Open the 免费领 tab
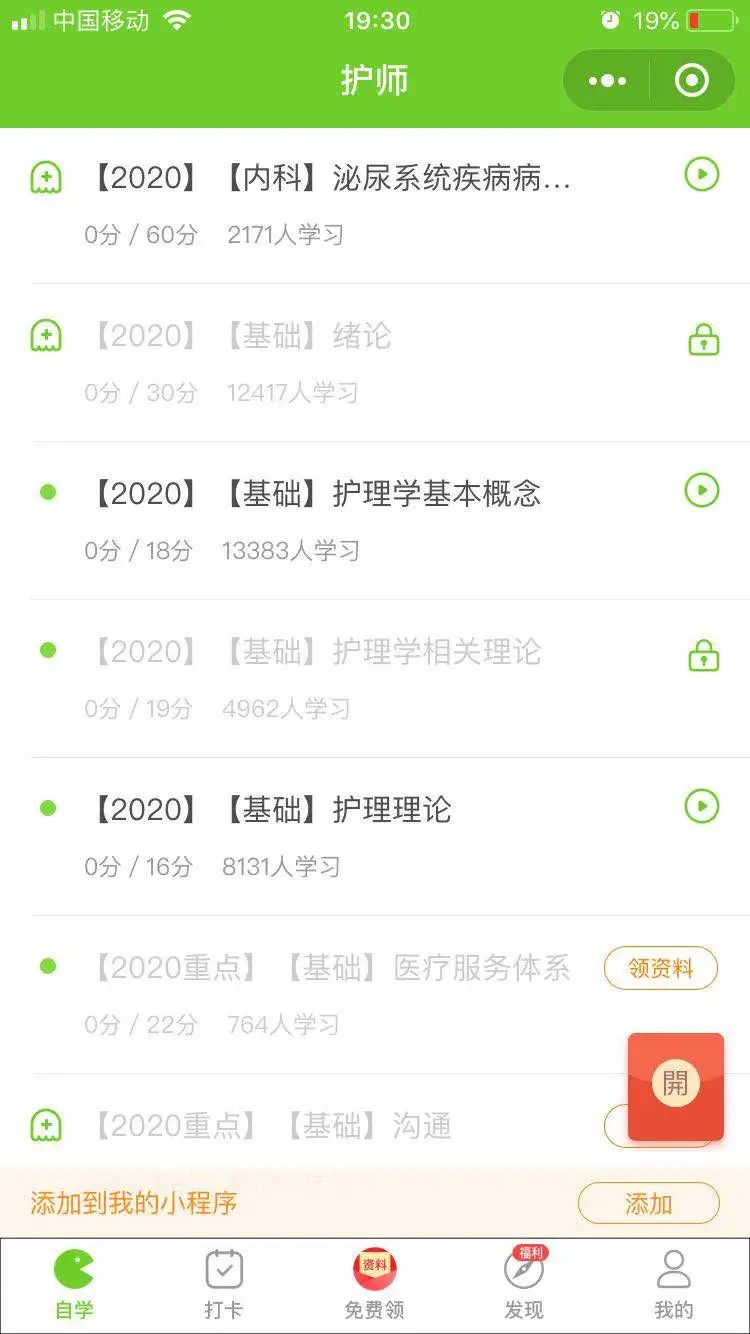Screen dimensions: 750x1334 coord(374,1284)
